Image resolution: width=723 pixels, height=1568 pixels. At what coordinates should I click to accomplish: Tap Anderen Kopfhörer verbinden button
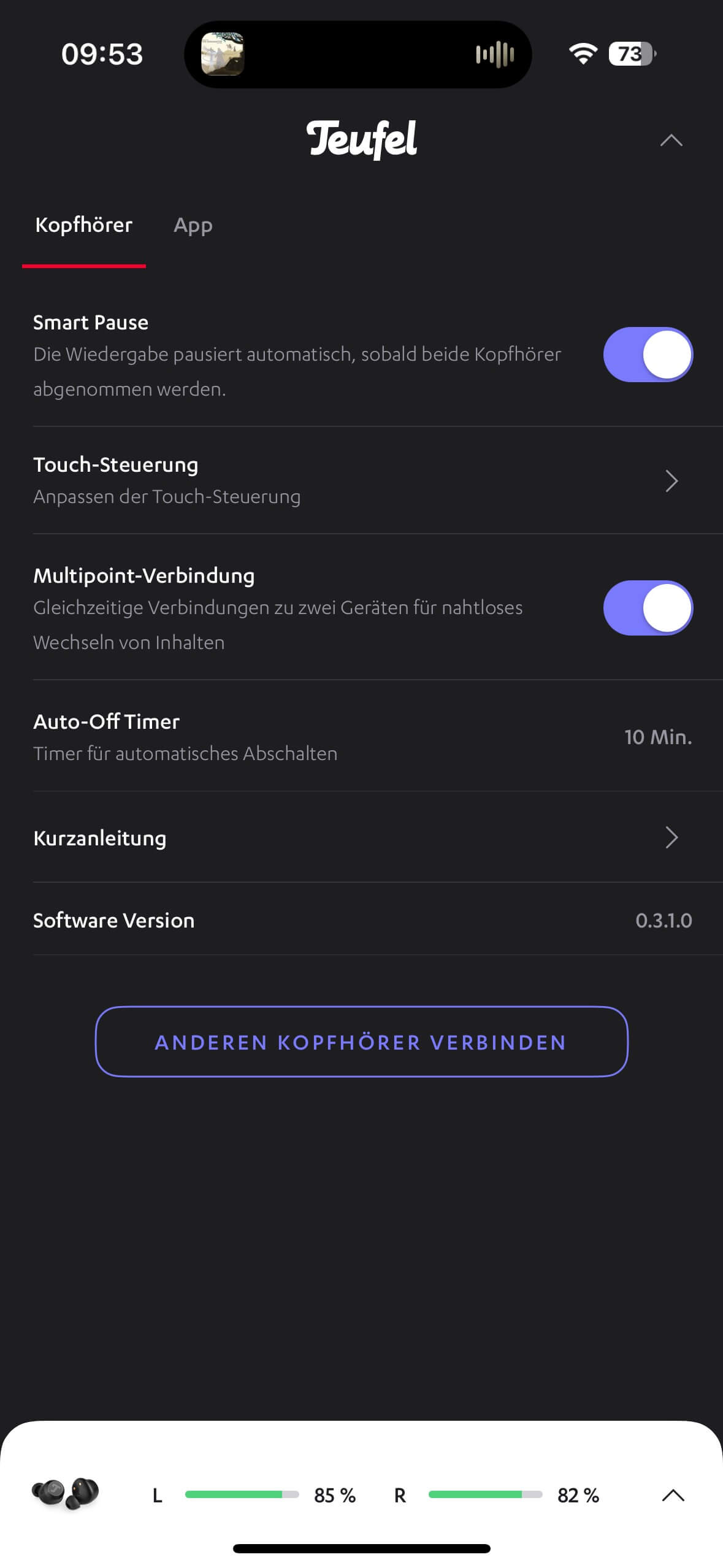pyautogui.click(x=362, y=1042)
